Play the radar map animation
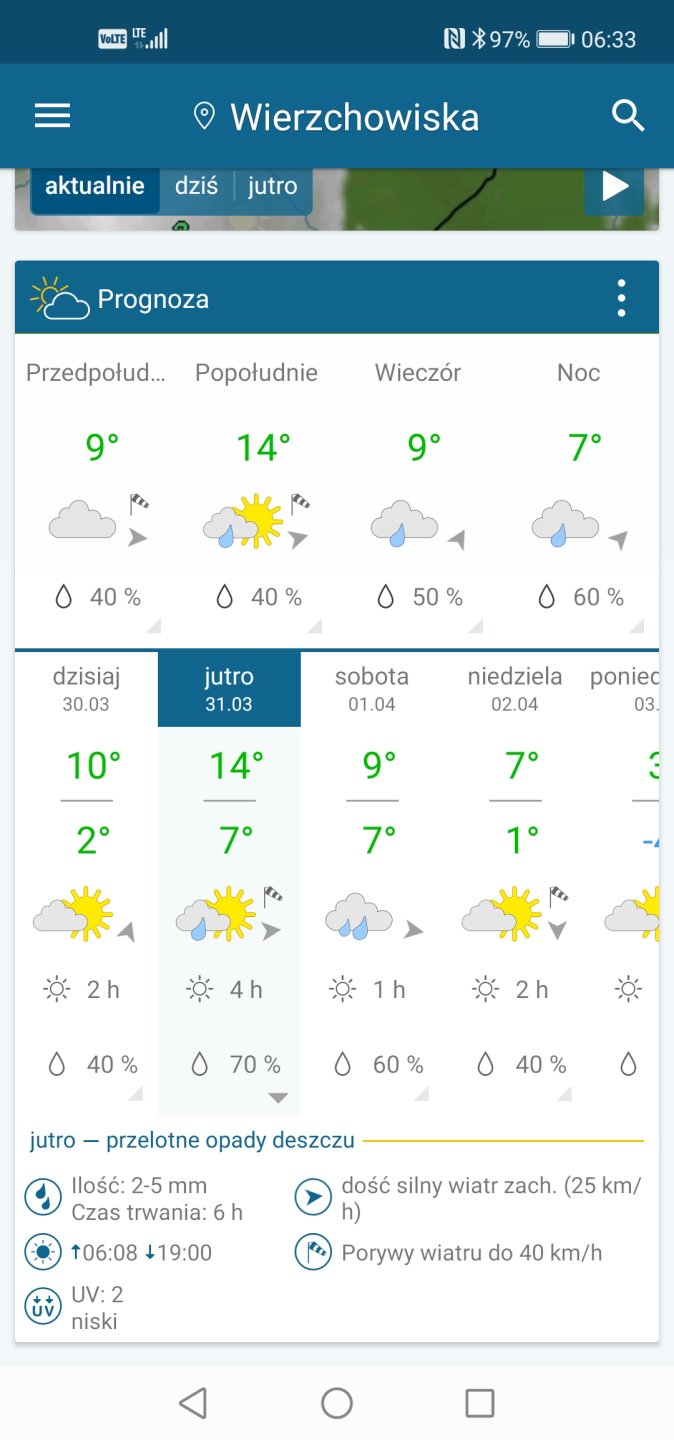This screenshot has height=1440, width=674. 614,186
